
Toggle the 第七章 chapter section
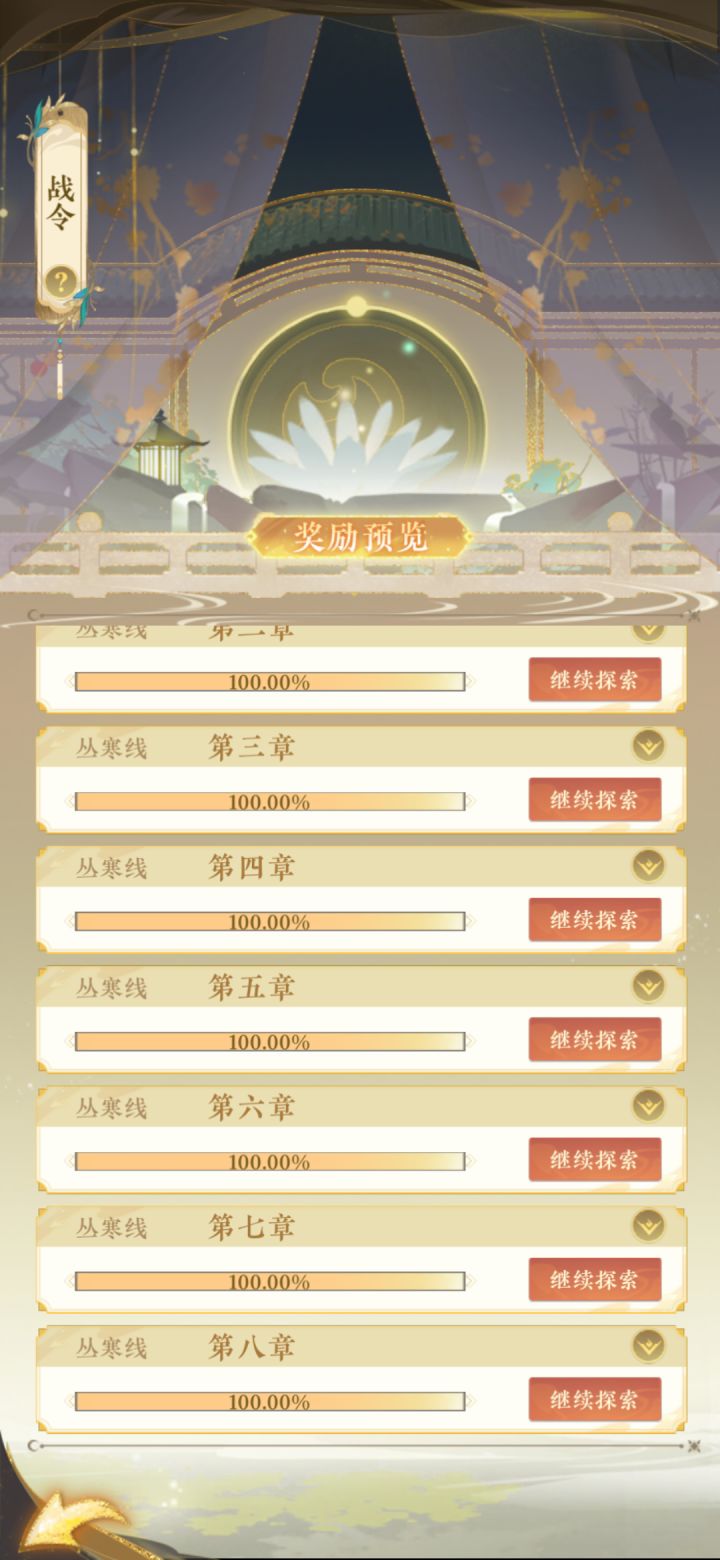click(646, 1227)
